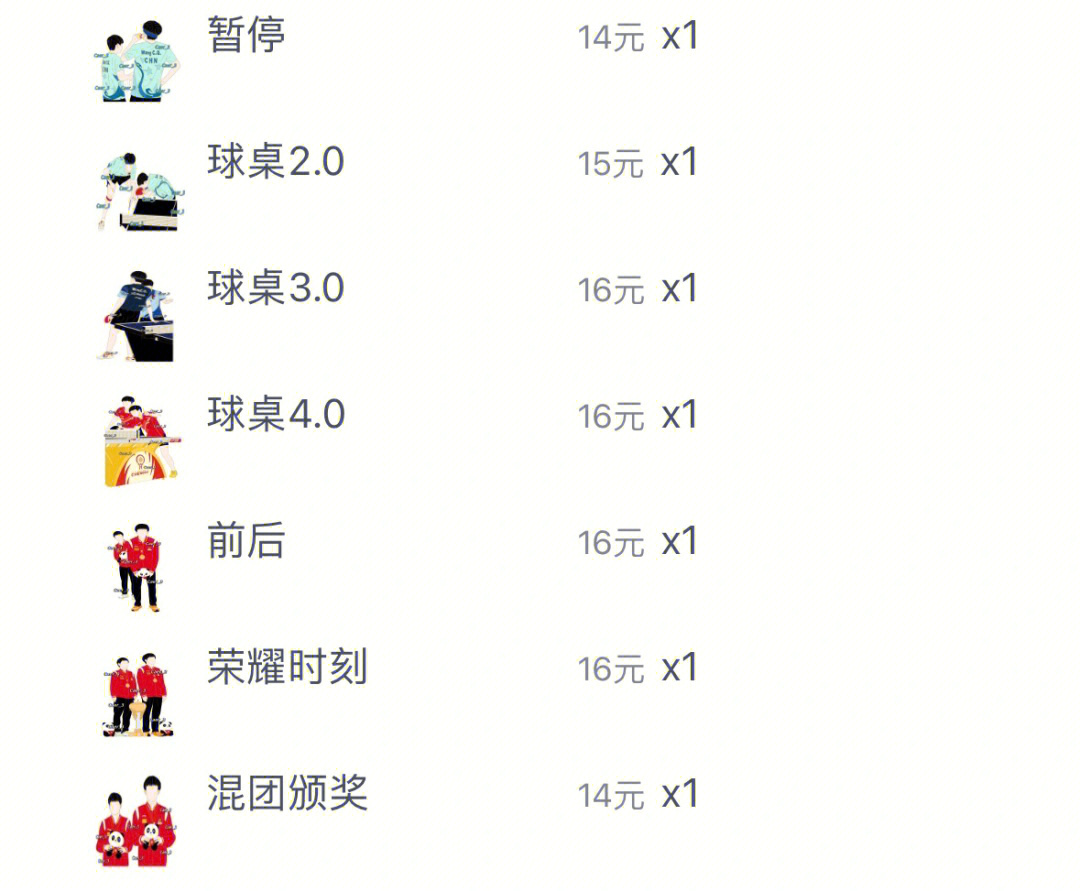Image resolution: width=1080 pixels, height=891 pixels.
Task: Select the 球桌4.0 item row
Action: pos(275,414)
